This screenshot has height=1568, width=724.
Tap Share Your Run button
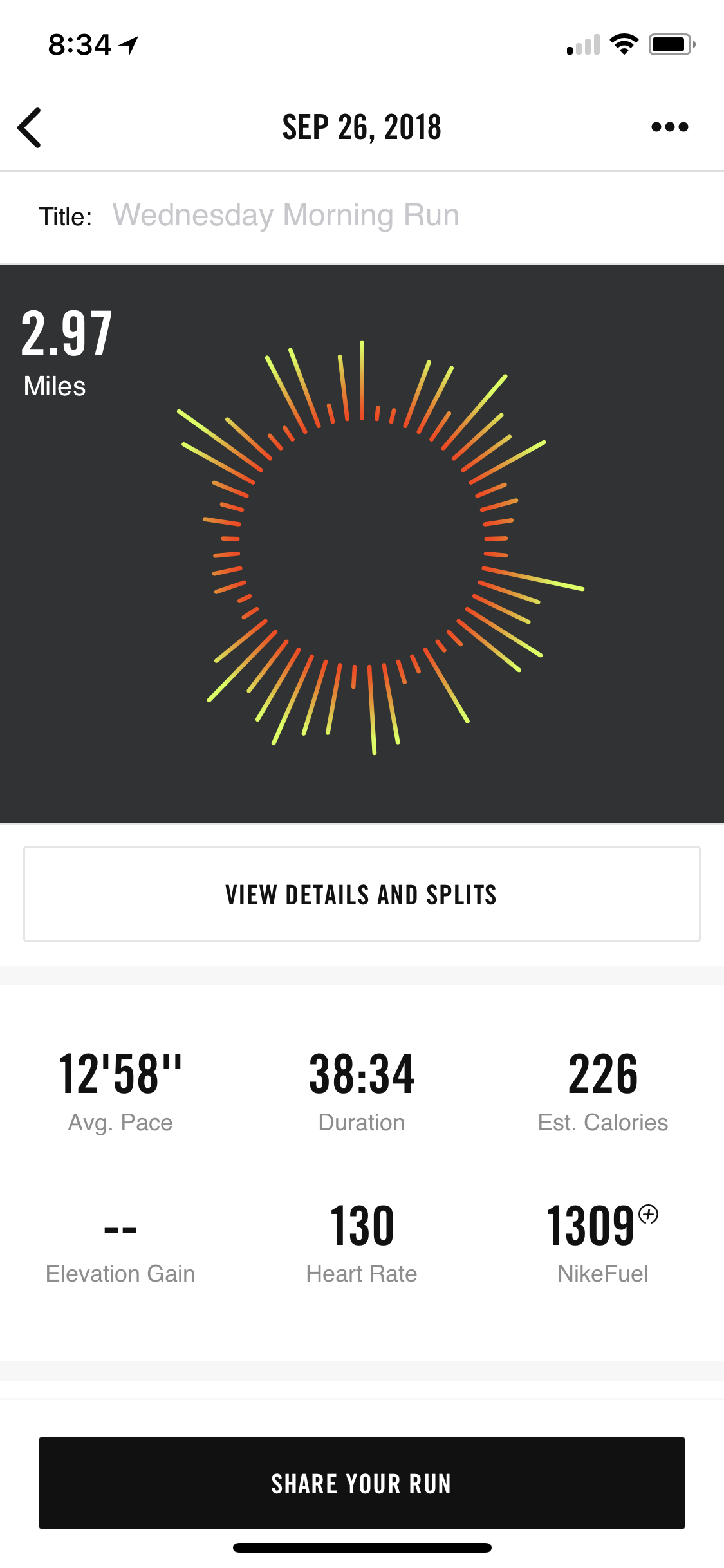point(362,1483)
